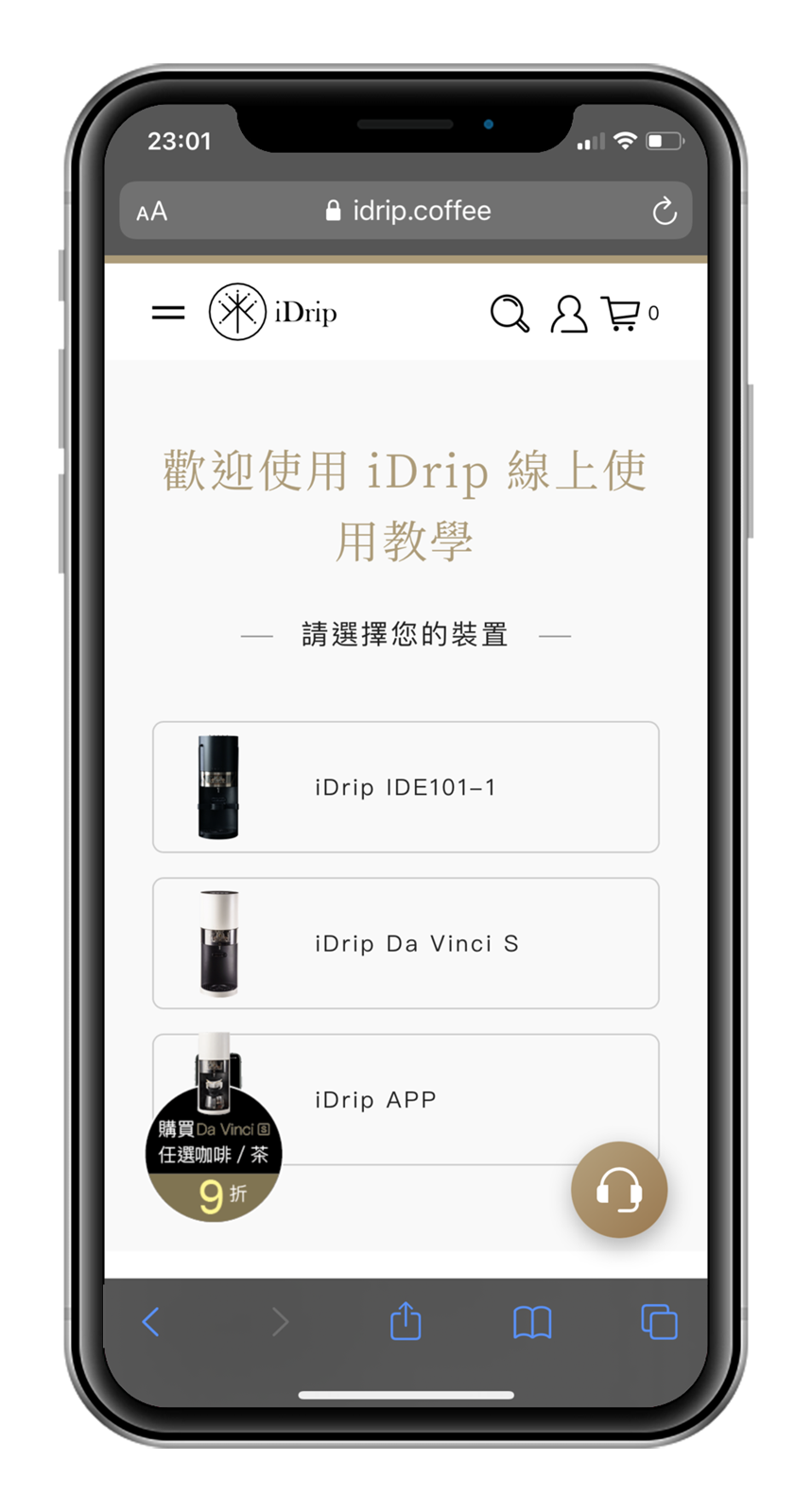View the shopping cart
Screen dimensions: 812x1512
[622, 314]
